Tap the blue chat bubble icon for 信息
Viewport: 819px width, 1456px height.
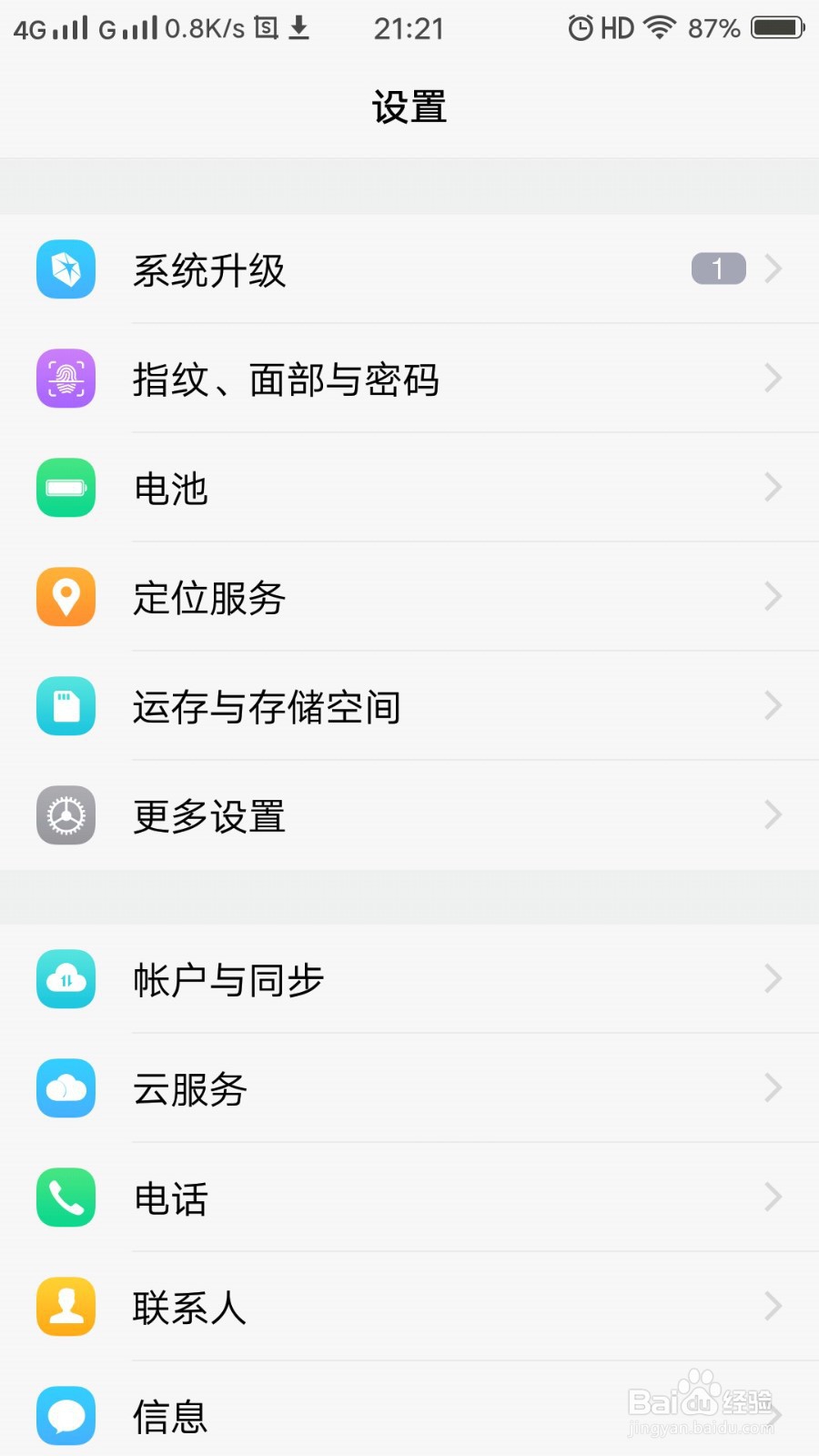tap(65, 1416)
